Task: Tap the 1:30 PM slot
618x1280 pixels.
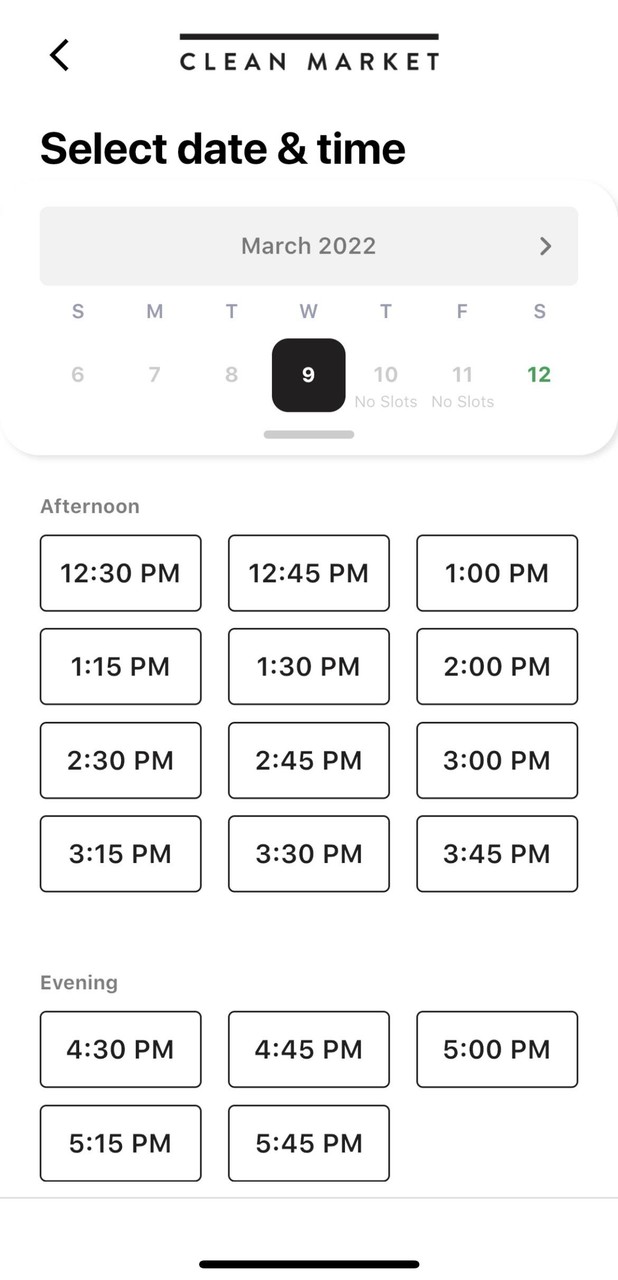Action: coord(309,666)
